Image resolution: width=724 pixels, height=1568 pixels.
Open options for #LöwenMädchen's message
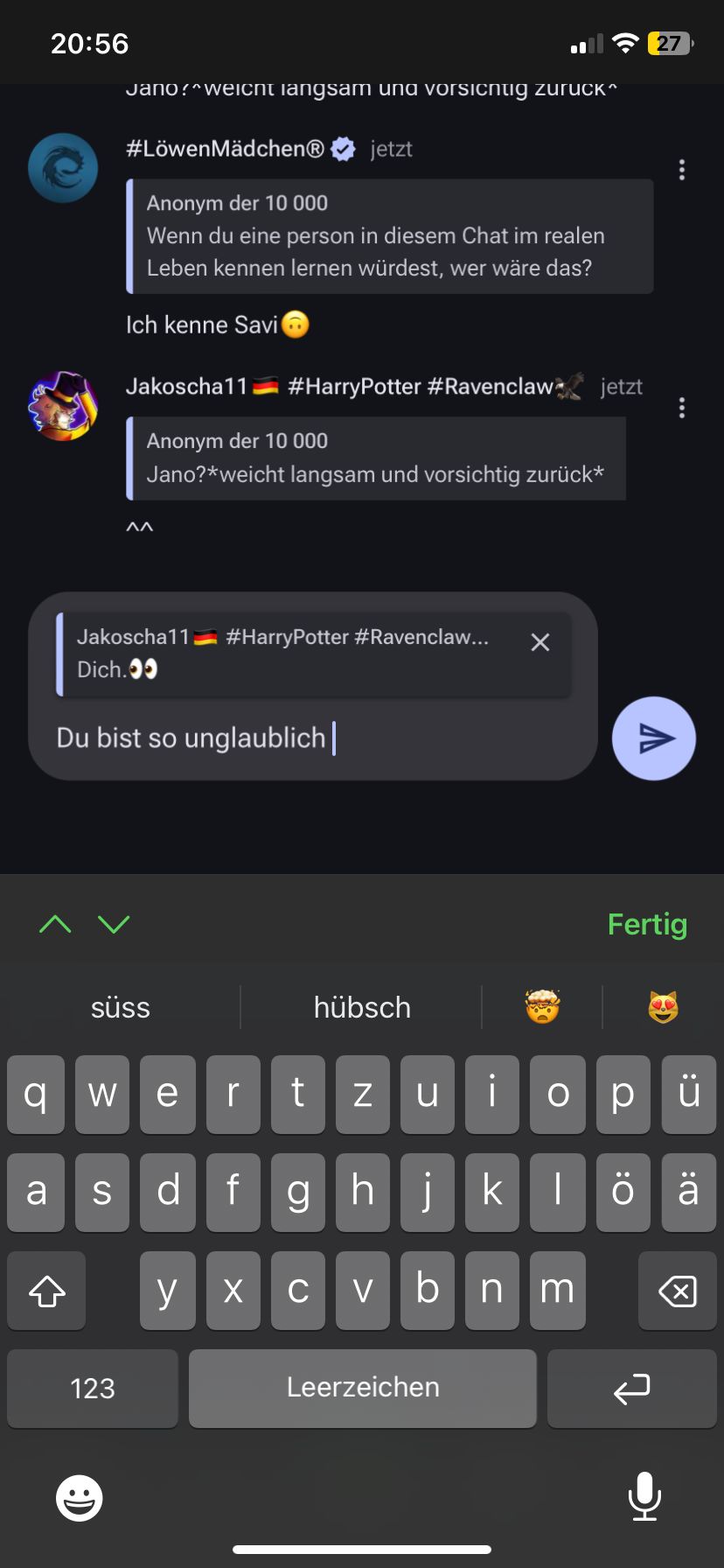point(682,170)
